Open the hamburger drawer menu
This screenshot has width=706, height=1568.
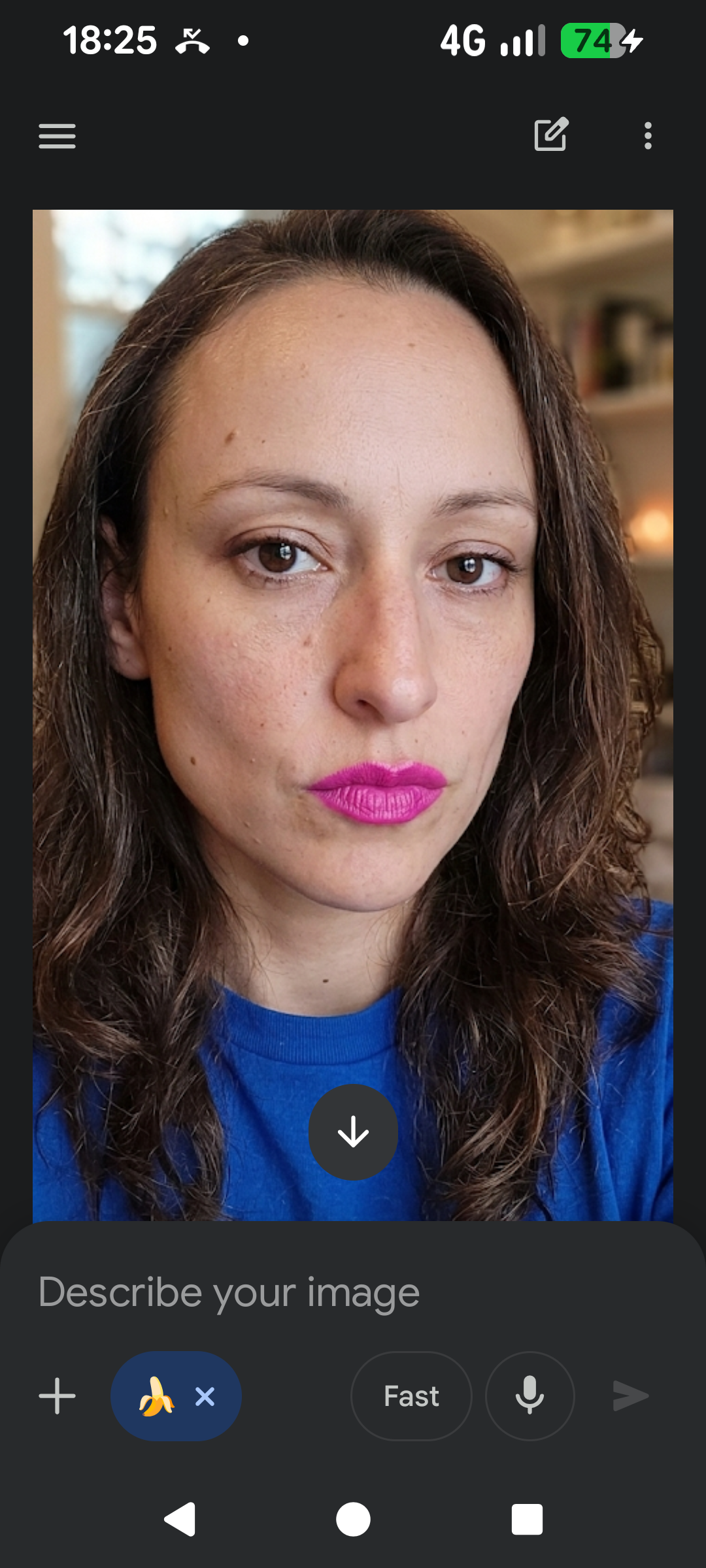point(57,136)
